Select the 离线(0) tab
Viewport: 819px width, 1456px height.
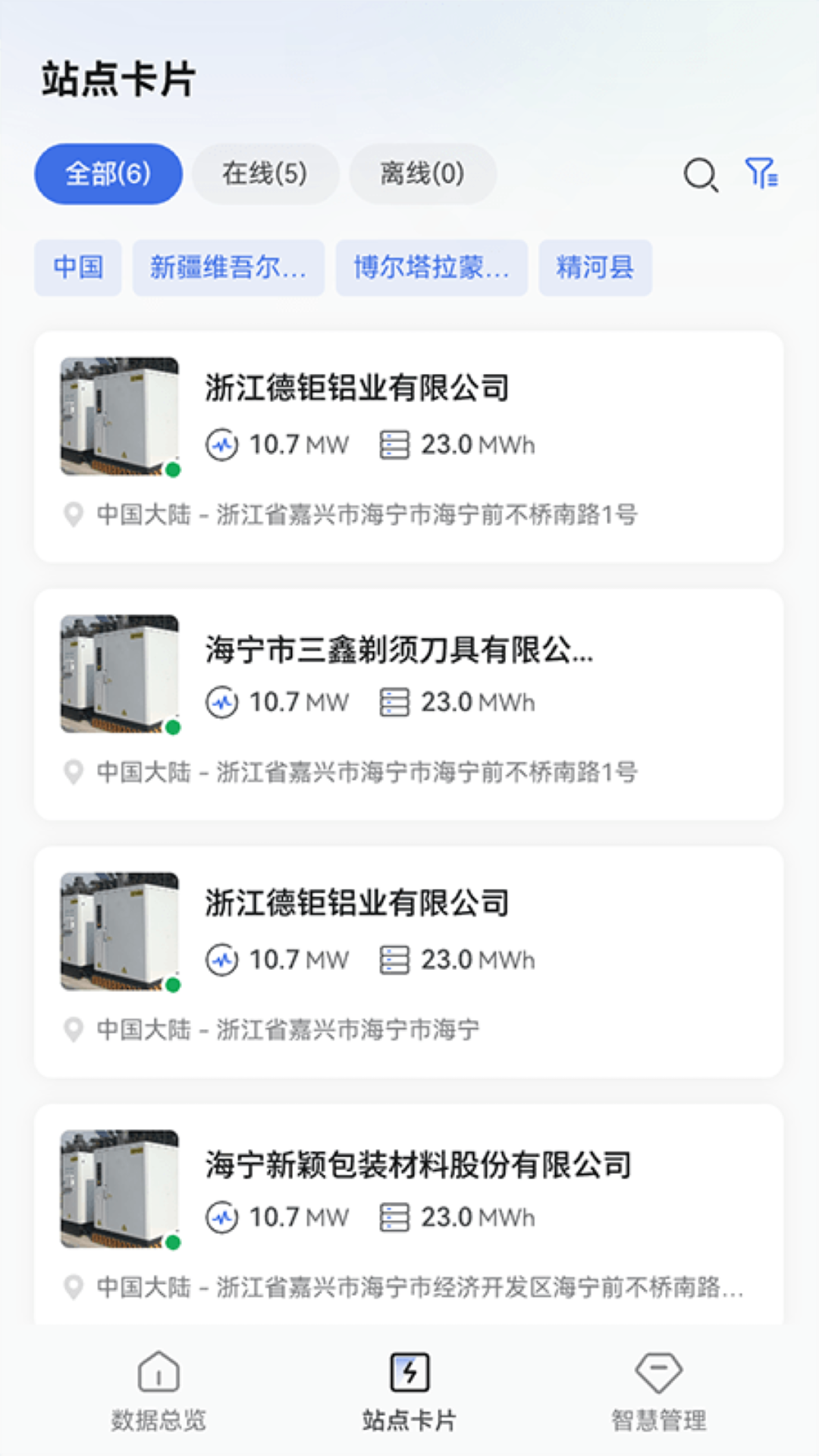422,174
